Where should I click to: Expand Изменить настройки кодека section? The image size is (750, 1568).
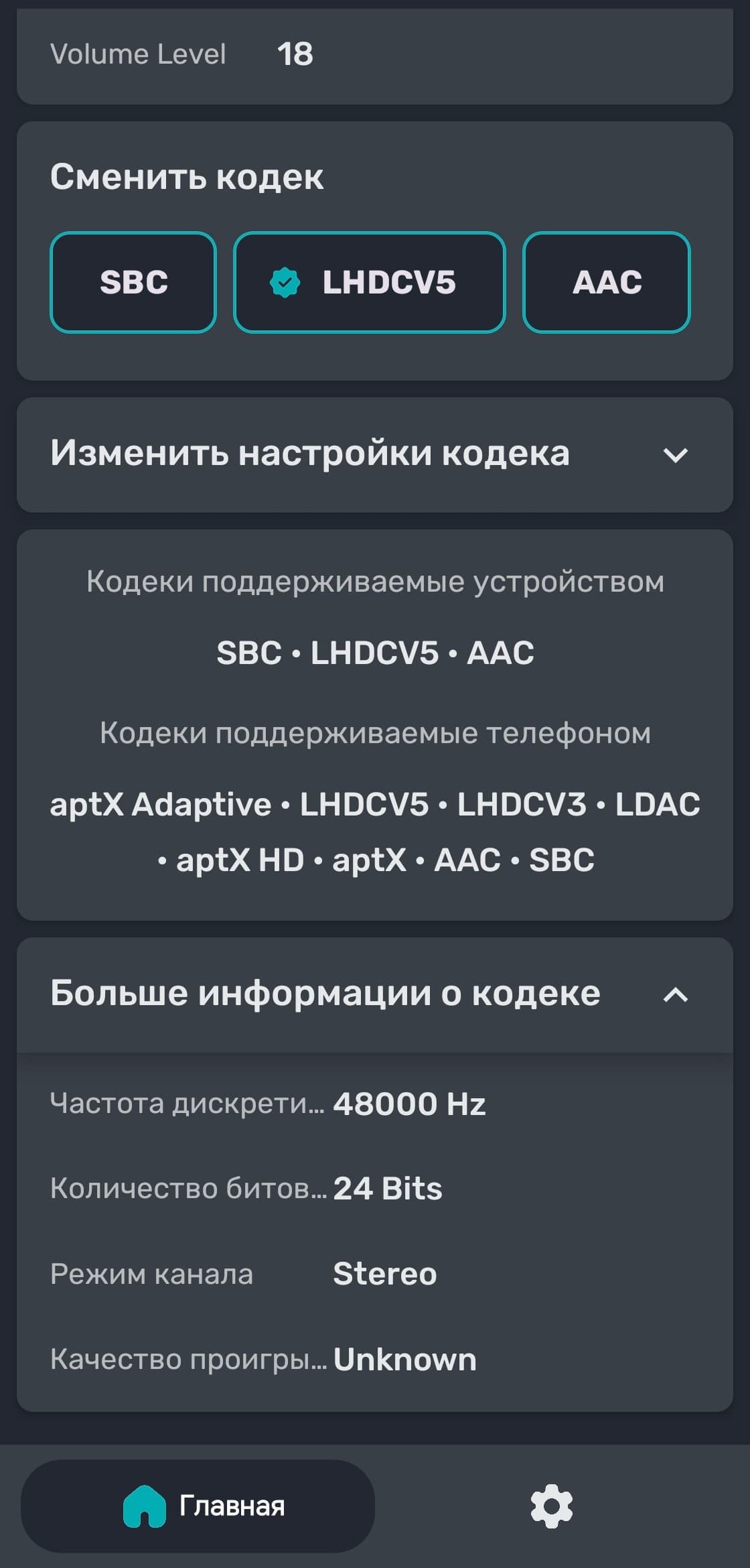(674, 455)
